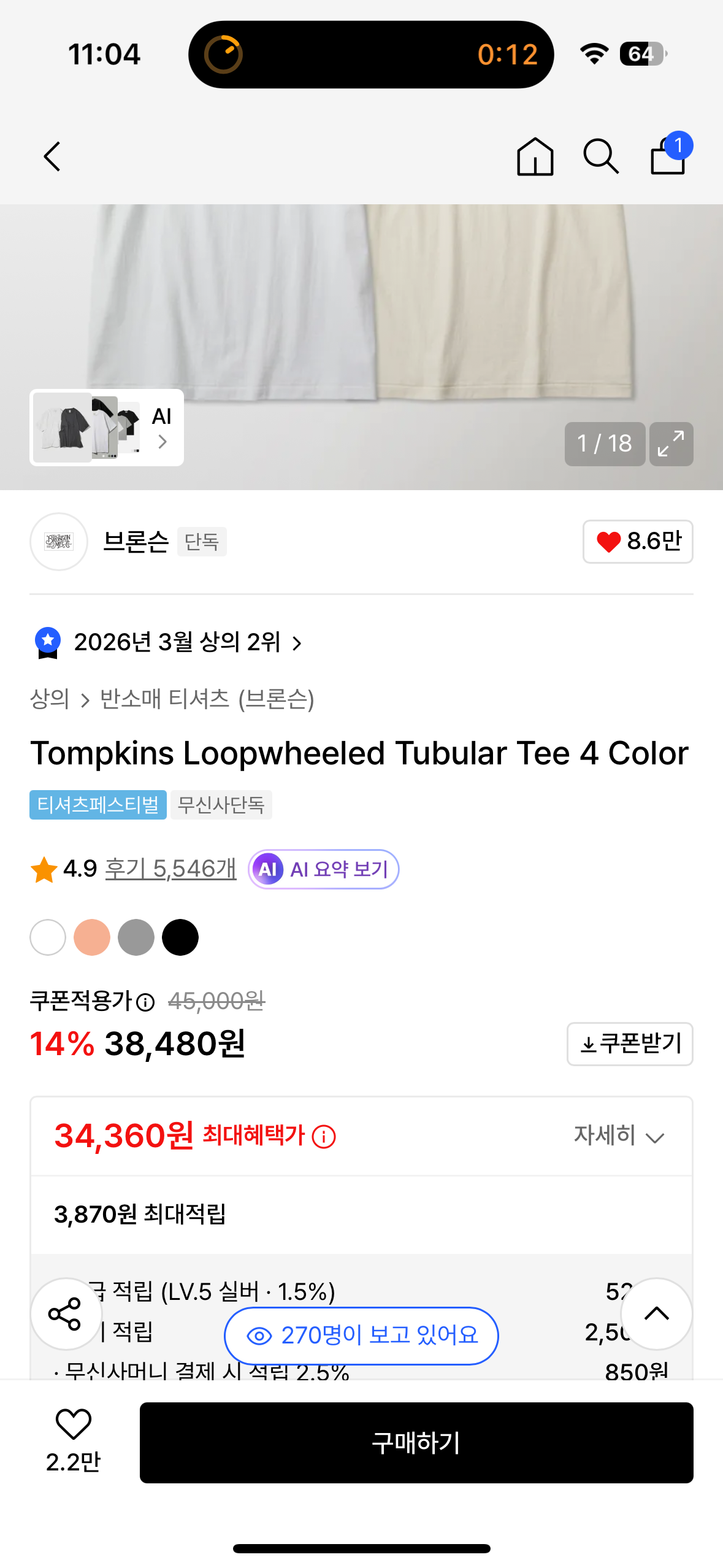
Task: Open 2026년 3월 상의 2위 ranking
Action: pos(178,642)
